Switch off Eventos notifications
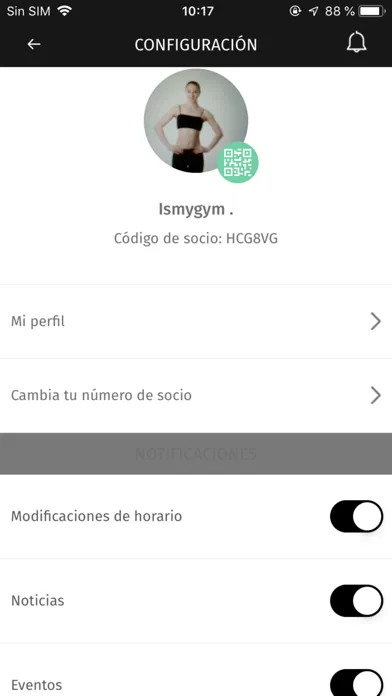Viewport: 392px width, 696px height. (x=356, y=683)
